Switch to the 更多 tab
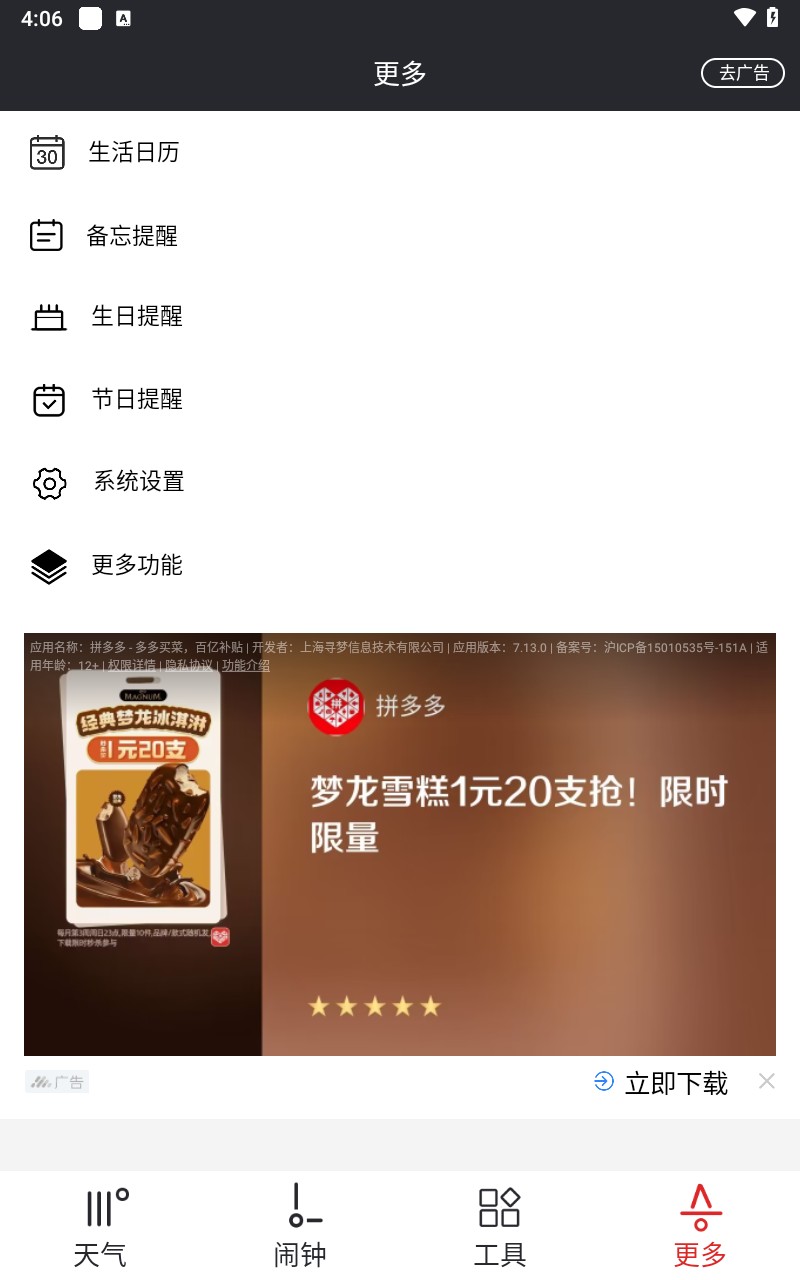 pyautogui.click(x=698, y=1225)
